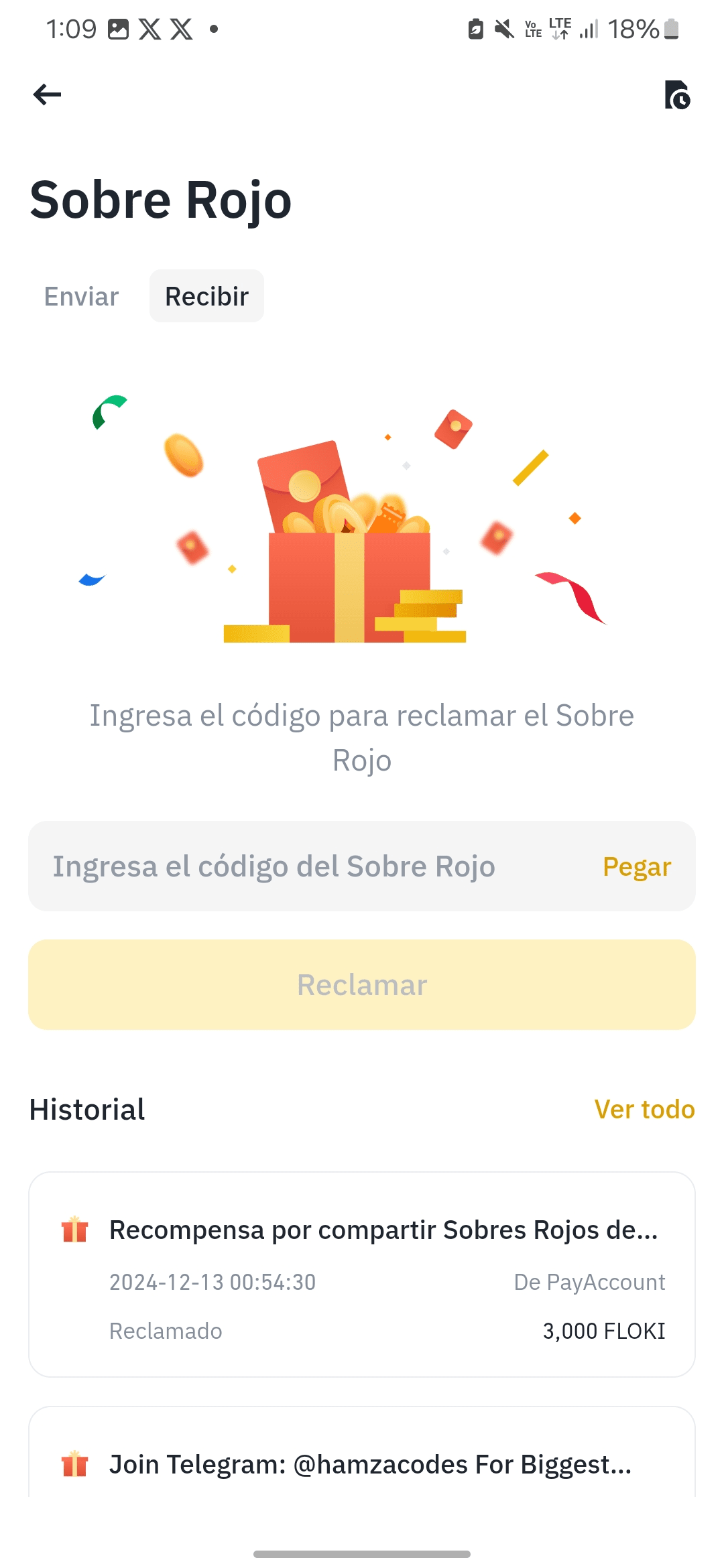The height and width of the screenshot is (1568, 724).
Task: Switch to the Enviar tab
Action: [81, 296]
